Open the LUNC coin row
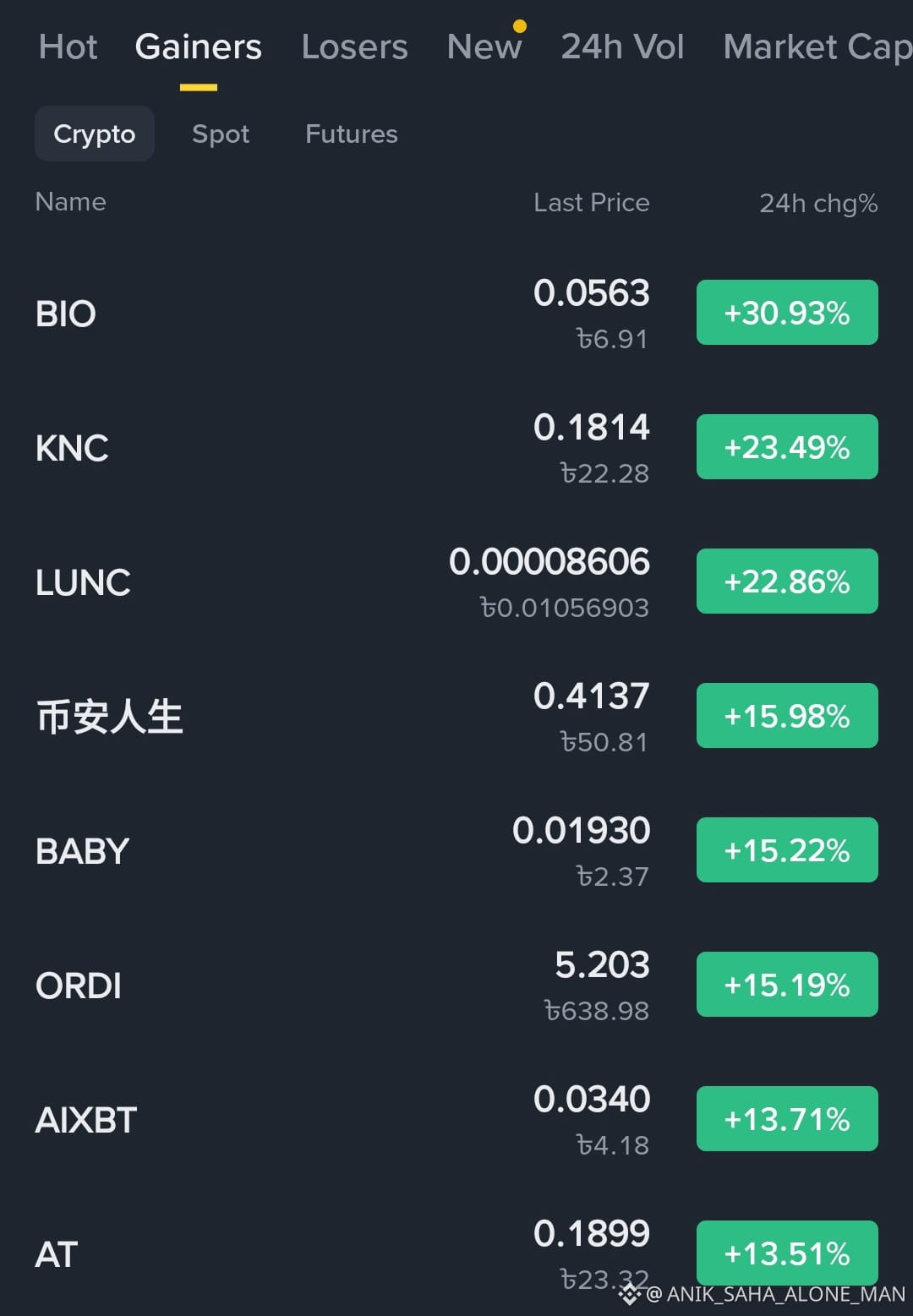Viewport: 913px width, 1316px height. [x=456, y=582]
